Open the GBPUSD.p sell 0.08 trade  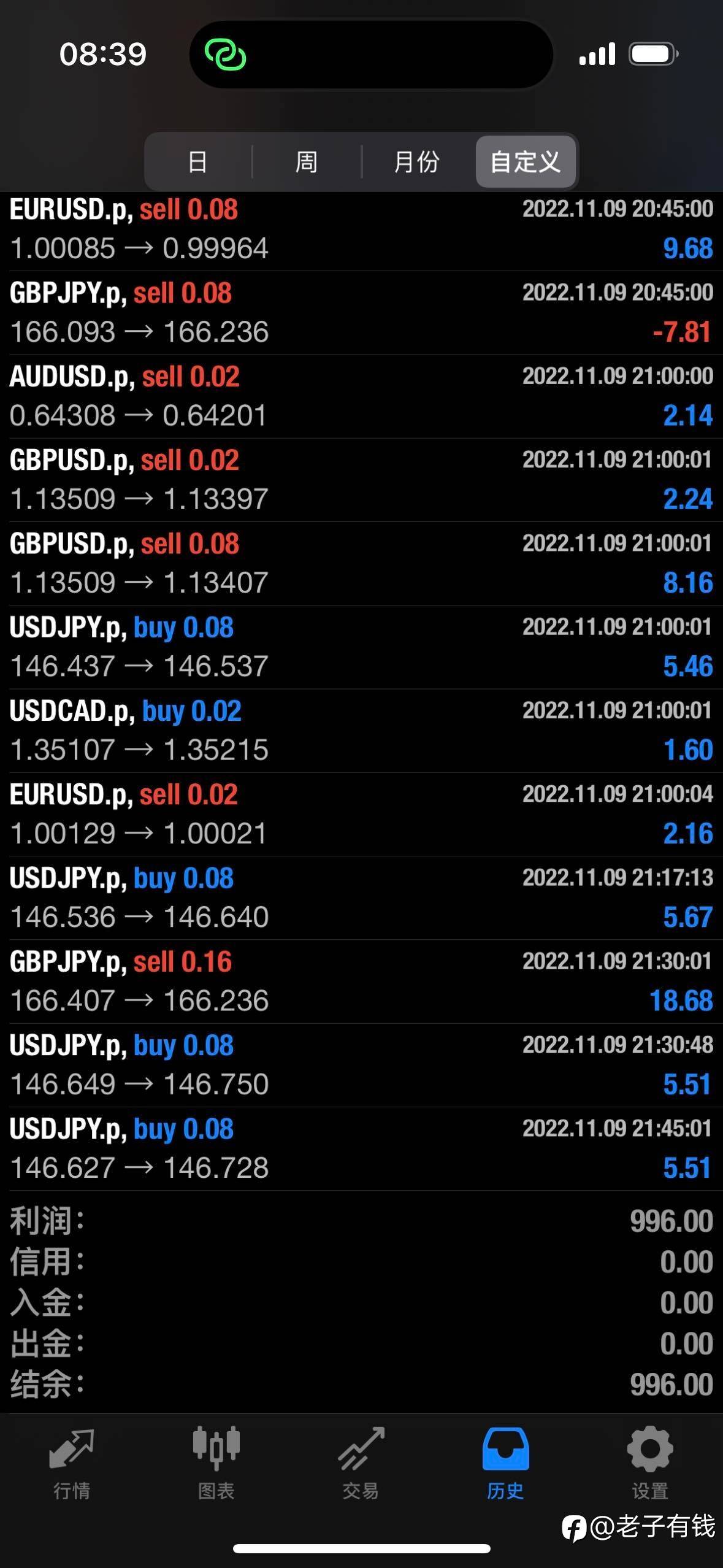(361, 563)
